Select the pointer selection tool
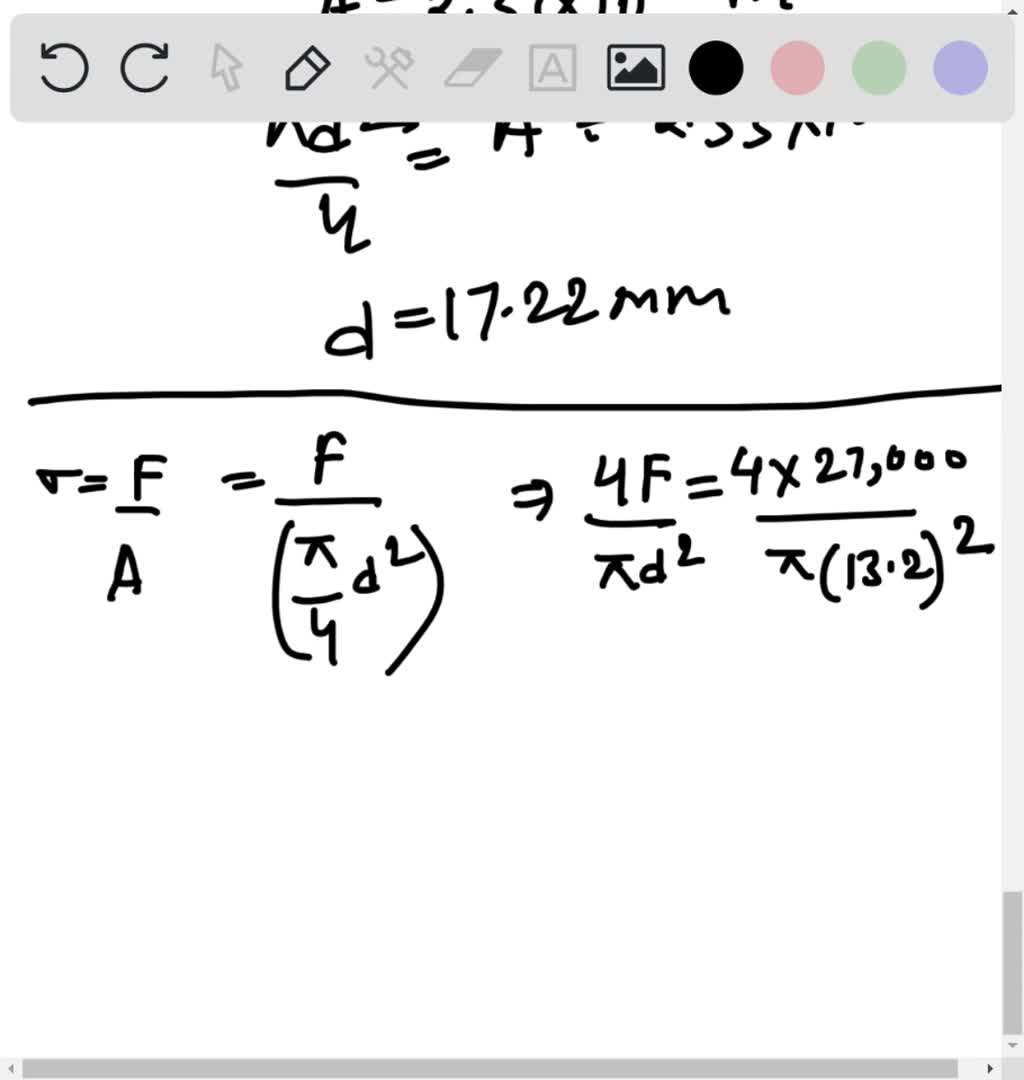The height and width of the screenshot is (1080, 1024). tap(227, 69)
